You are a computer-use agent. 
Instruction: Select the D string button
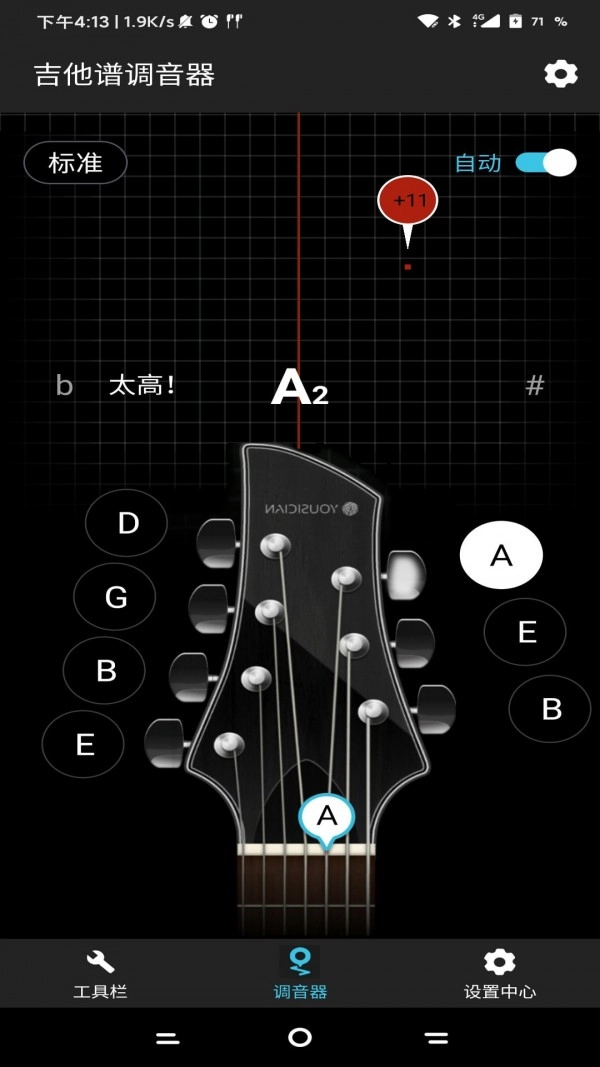(x=127, y=523)
